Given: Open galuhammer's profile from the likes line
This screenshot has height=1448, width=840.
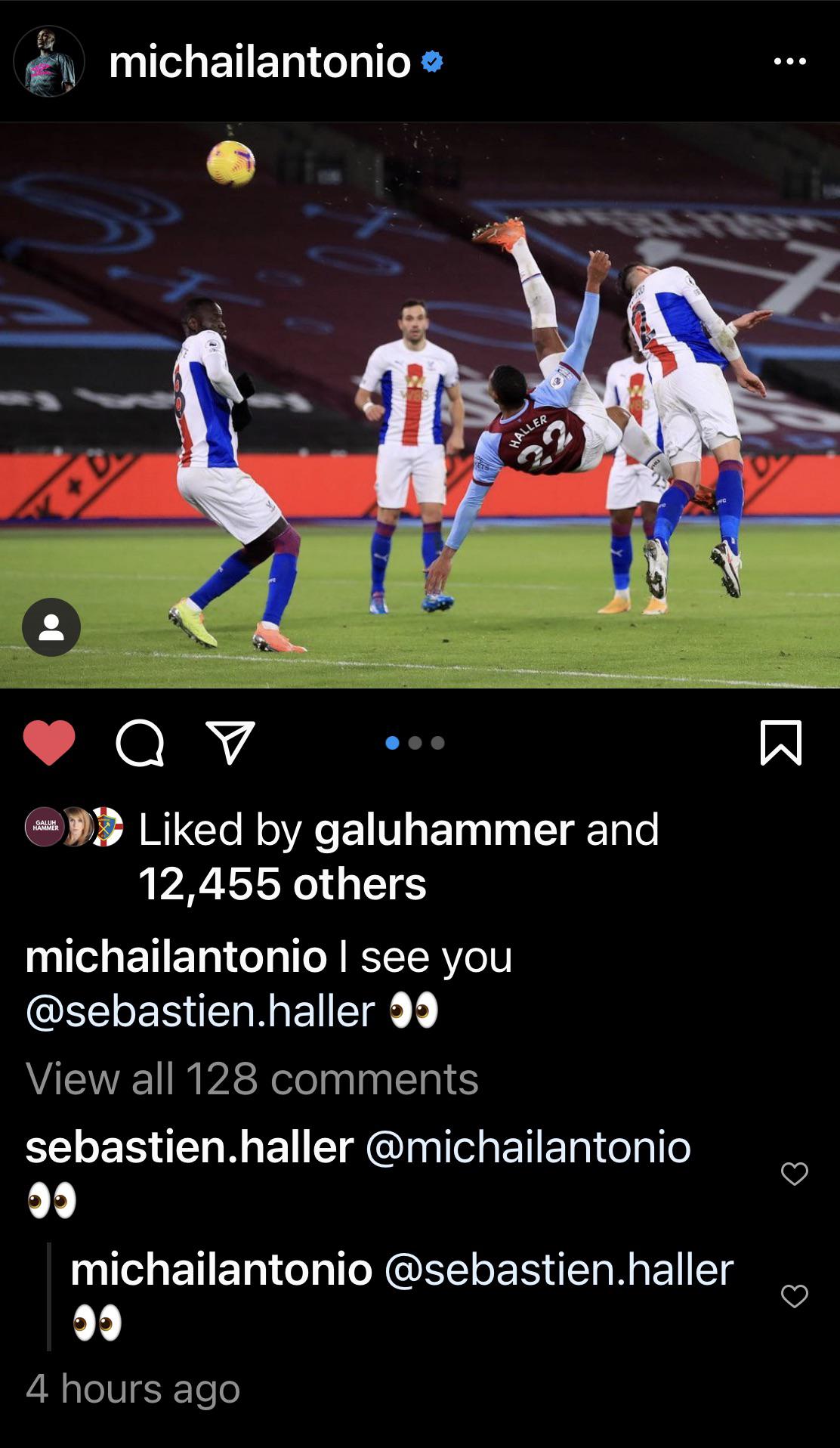Looking at the screenshot, I should click(x=444, y=830).
